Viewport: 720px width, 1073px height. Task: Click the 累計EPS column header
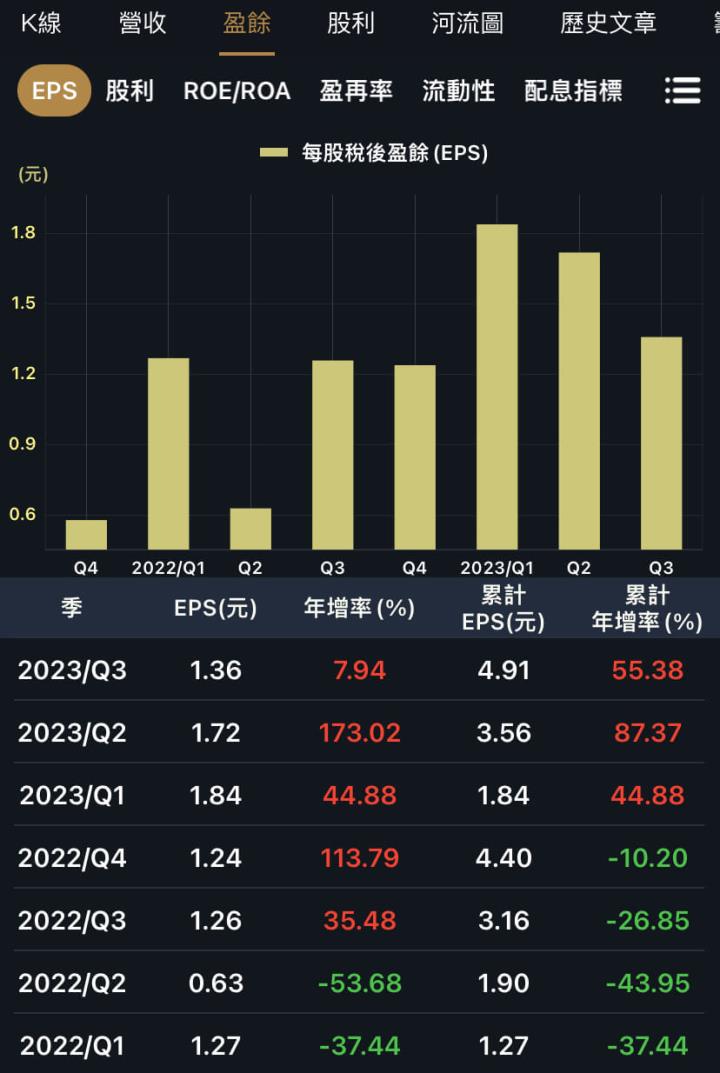click(x=504, y=607)
